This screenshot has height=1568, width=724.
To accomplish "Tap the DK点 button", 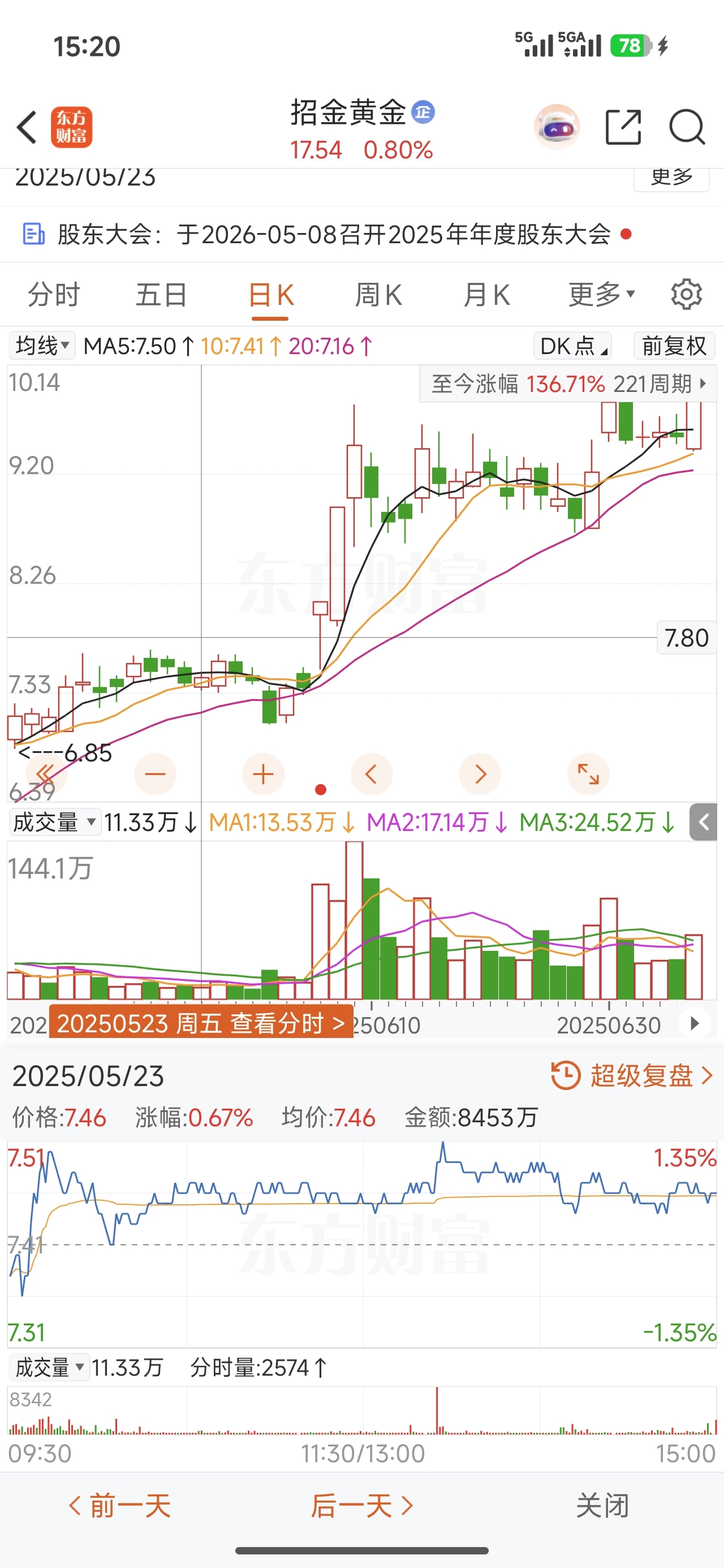I will [x=572, y=346].
